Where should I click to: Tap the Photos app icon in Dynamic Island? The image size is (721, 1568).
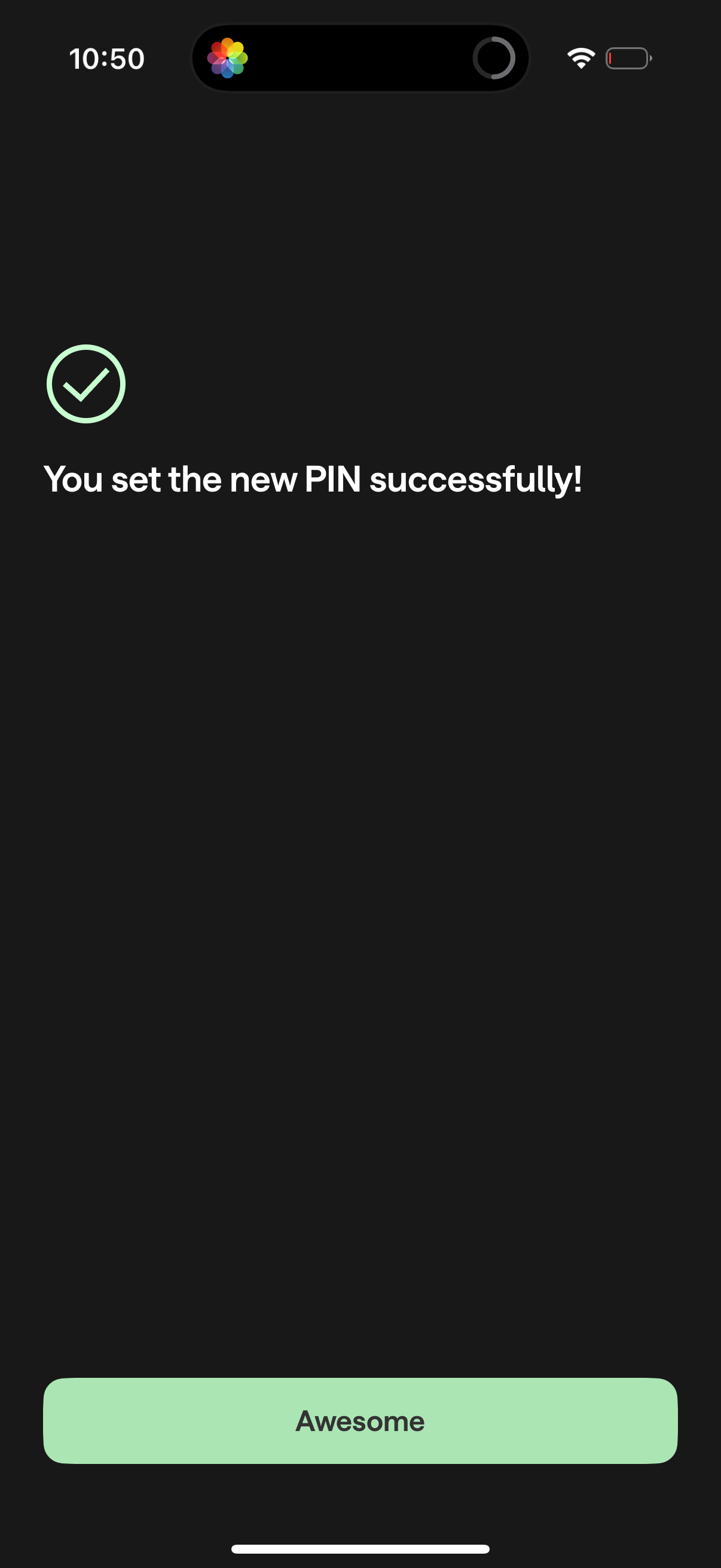[x=228, y=58]
